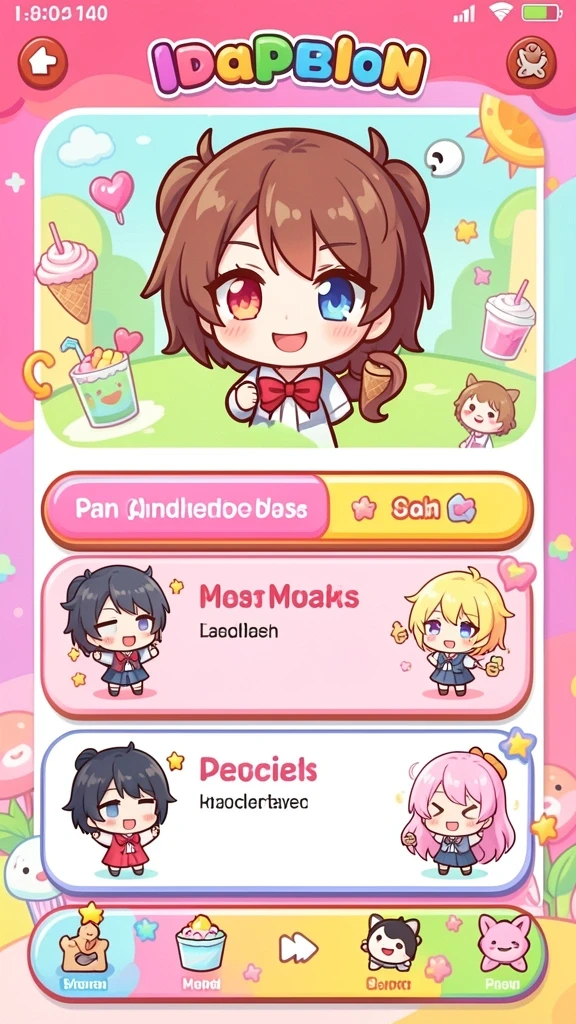Open the Most Moaks card
Screen dimensions: 576x1024
pos(287,635)
